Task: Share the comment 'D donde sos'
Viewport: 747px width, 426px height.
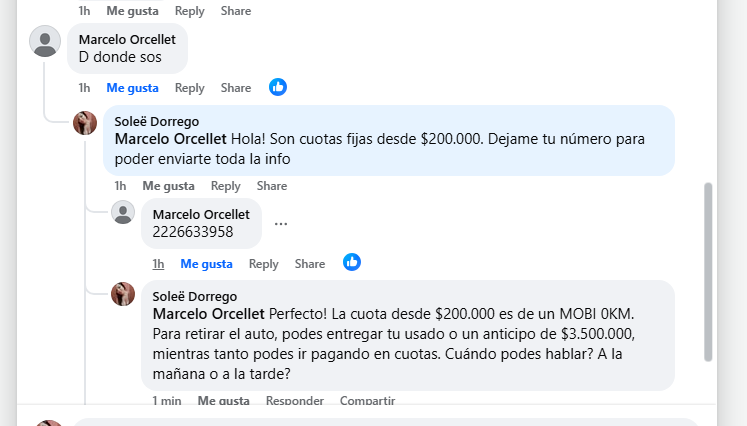Action: (236, 88)
